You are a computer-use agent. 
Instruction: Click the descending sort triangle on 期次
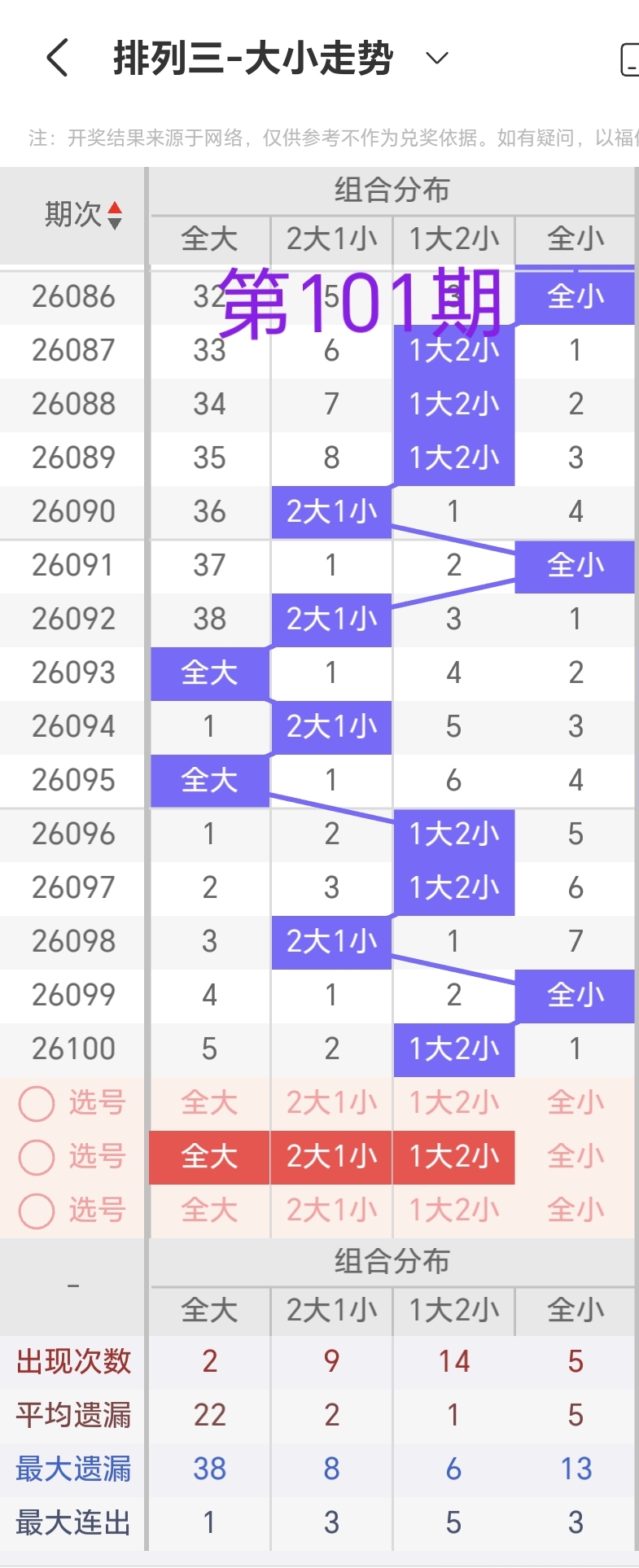pos(116,222)
